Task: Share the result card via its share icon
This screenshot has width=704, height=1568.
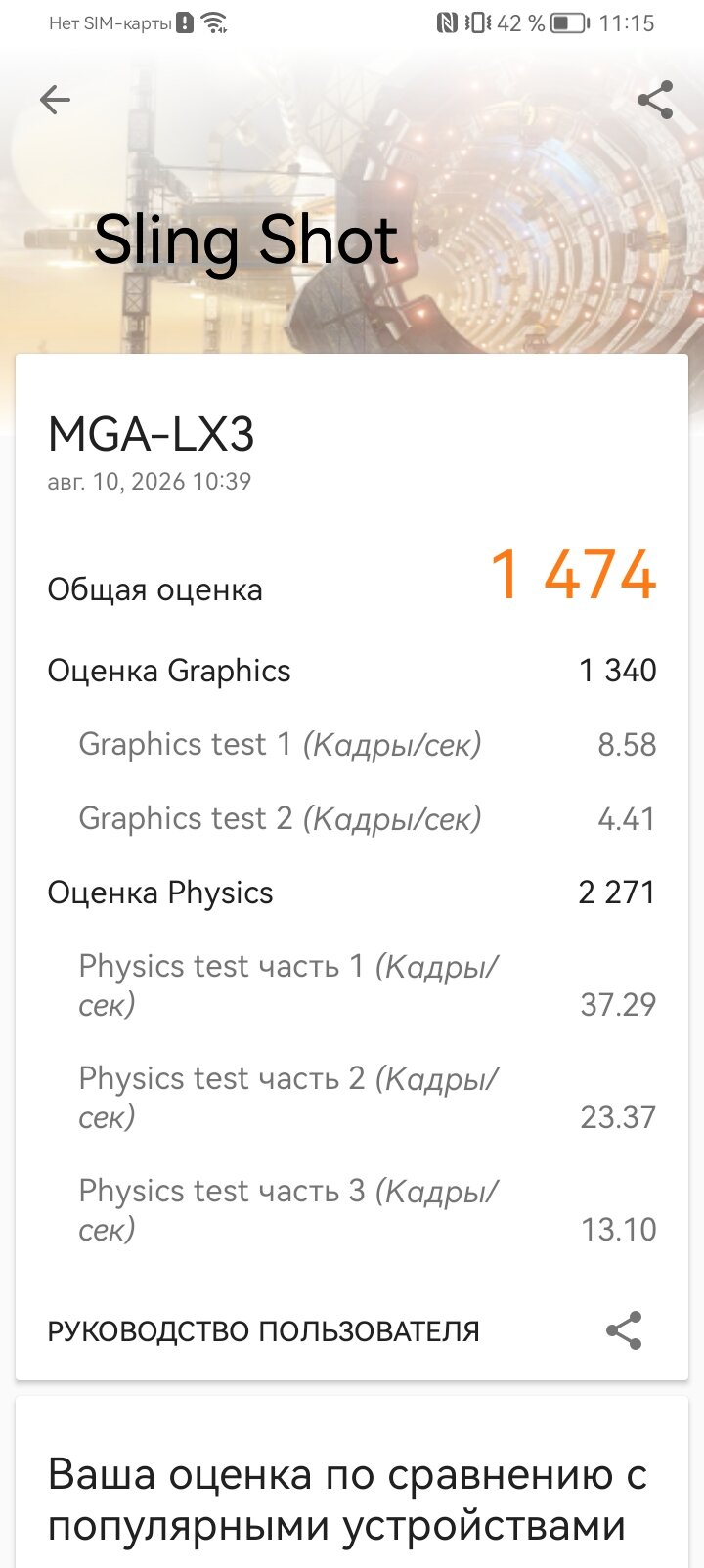Action: click(x=624, y=1331)
